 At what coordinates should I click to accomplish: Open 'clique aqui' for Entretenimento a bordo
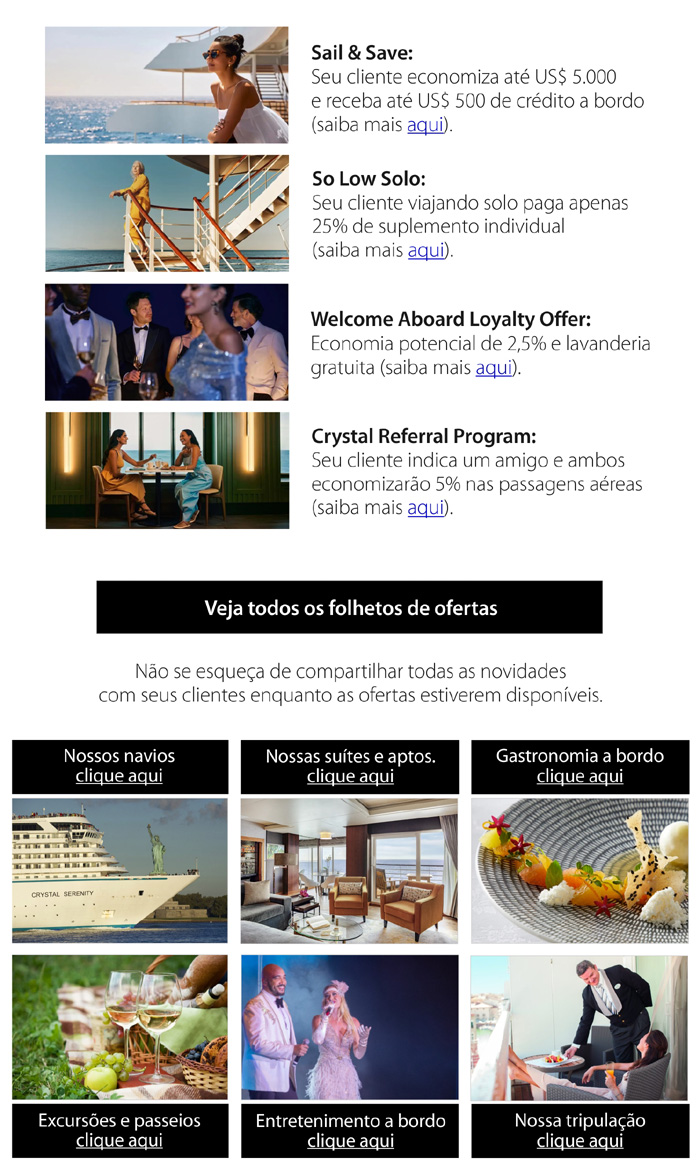(x=350, y=1141)
